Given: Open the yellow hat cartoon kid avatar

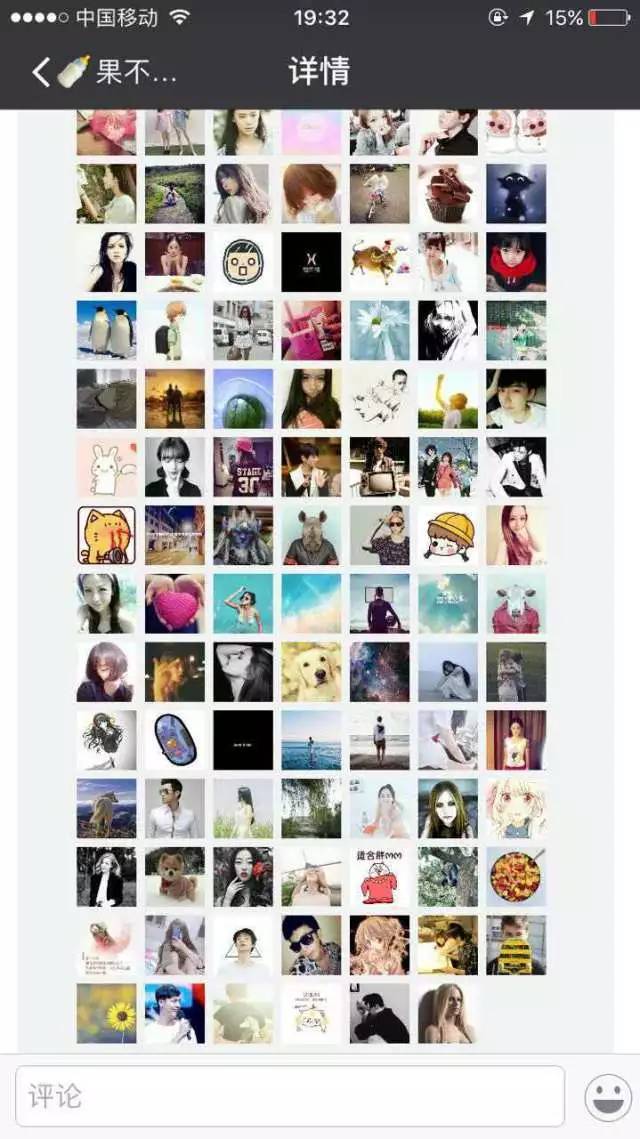Looking at the screenshot, I should pos(447,535).
